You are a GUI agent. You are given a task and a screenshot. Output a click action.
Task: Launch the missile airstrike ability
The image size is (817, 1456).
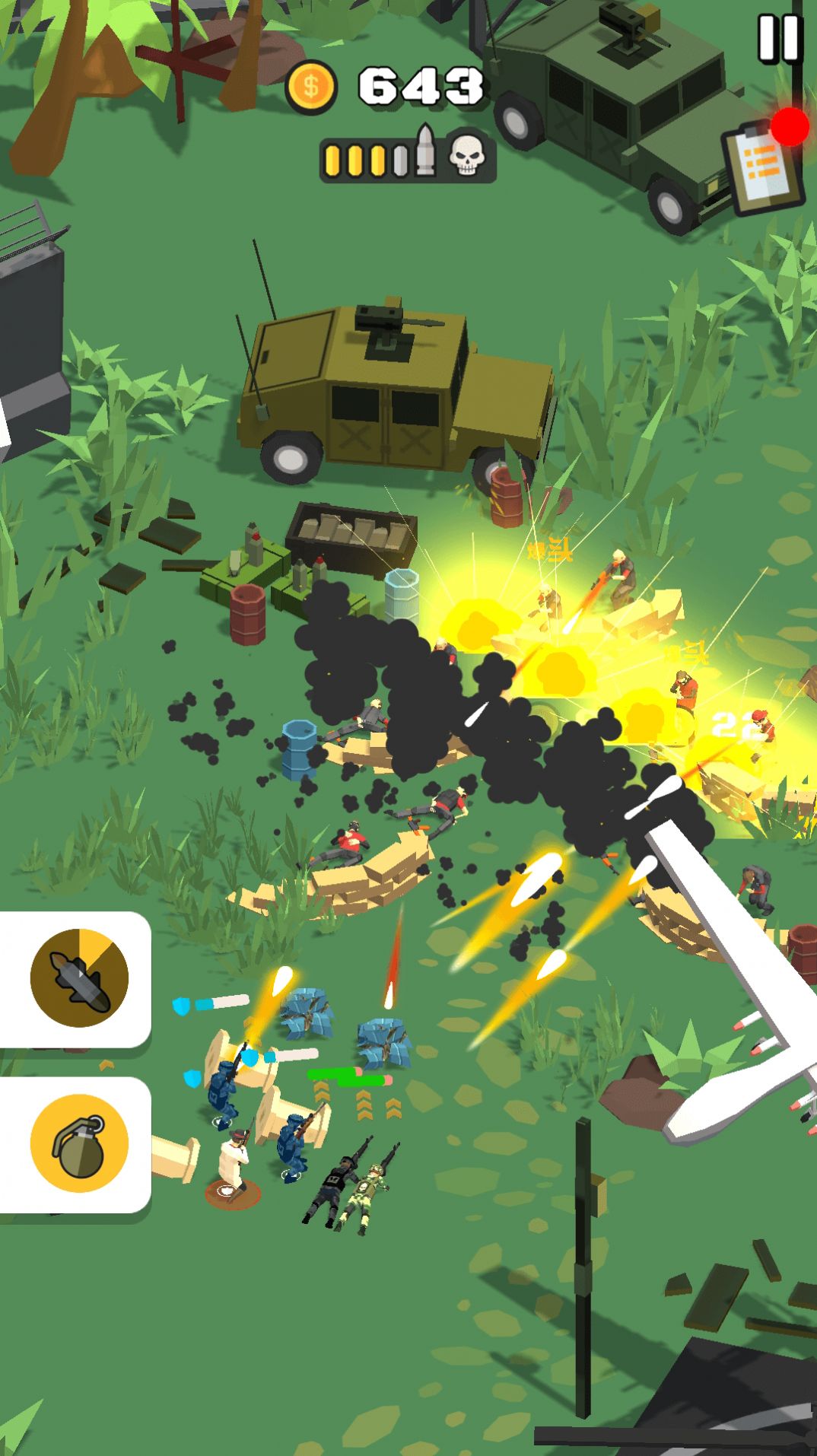point(79,978)
